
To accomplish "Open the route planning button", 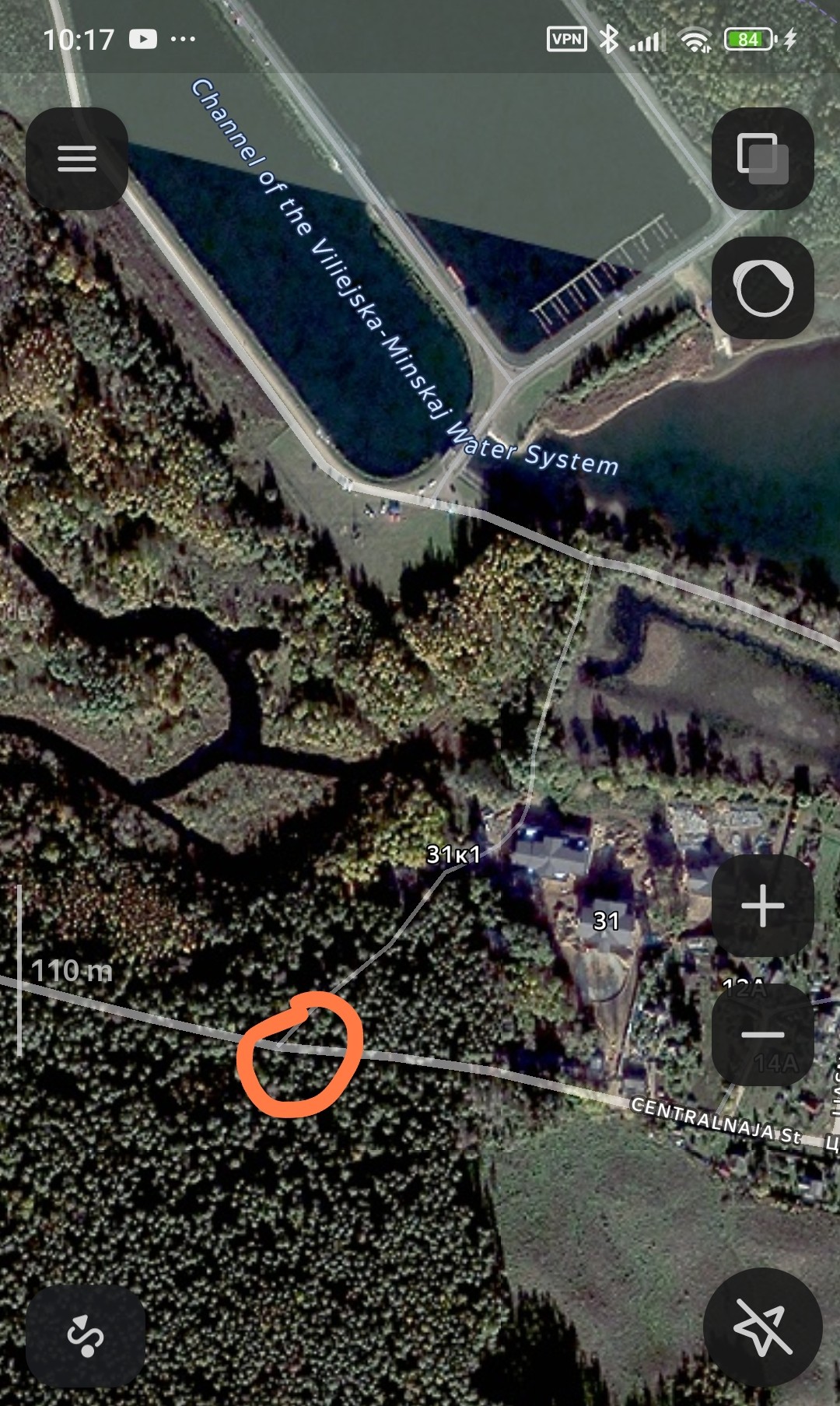I will click(85, 1335).
